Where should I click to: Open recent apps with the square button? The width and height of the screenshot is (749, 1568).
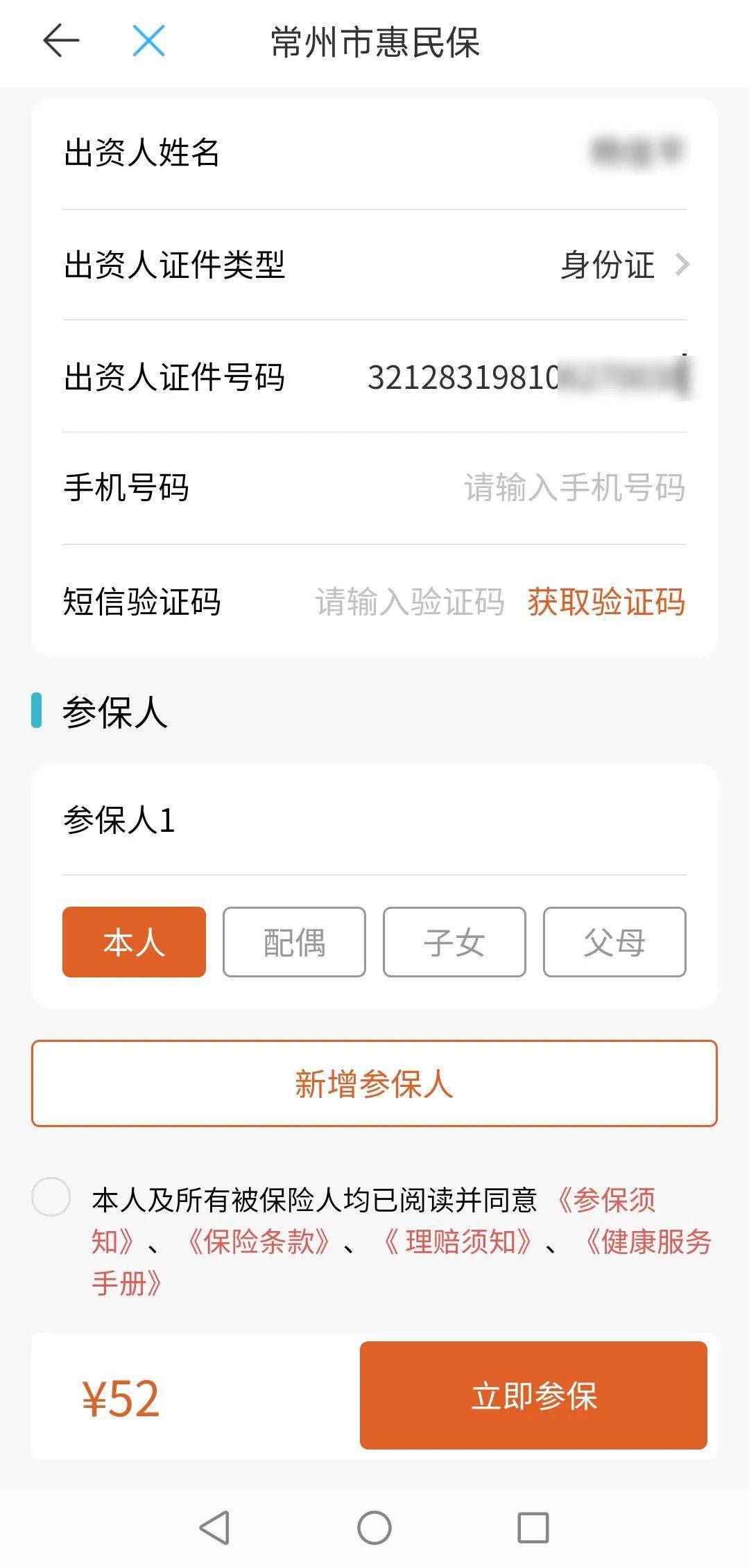click(533, 1528)
